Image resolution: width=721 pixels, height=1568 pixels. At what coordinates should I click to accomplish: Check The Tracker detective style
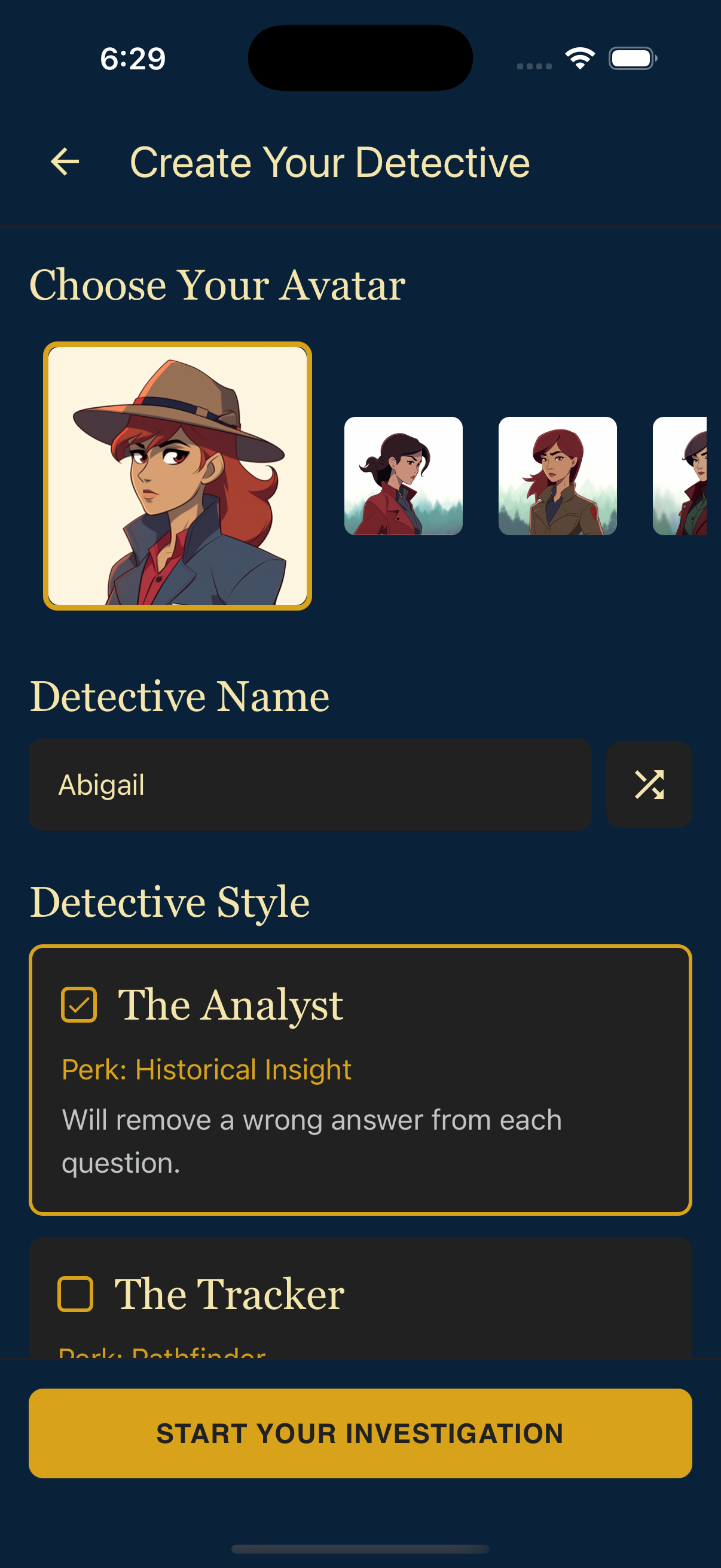(x=75, y=1294)
